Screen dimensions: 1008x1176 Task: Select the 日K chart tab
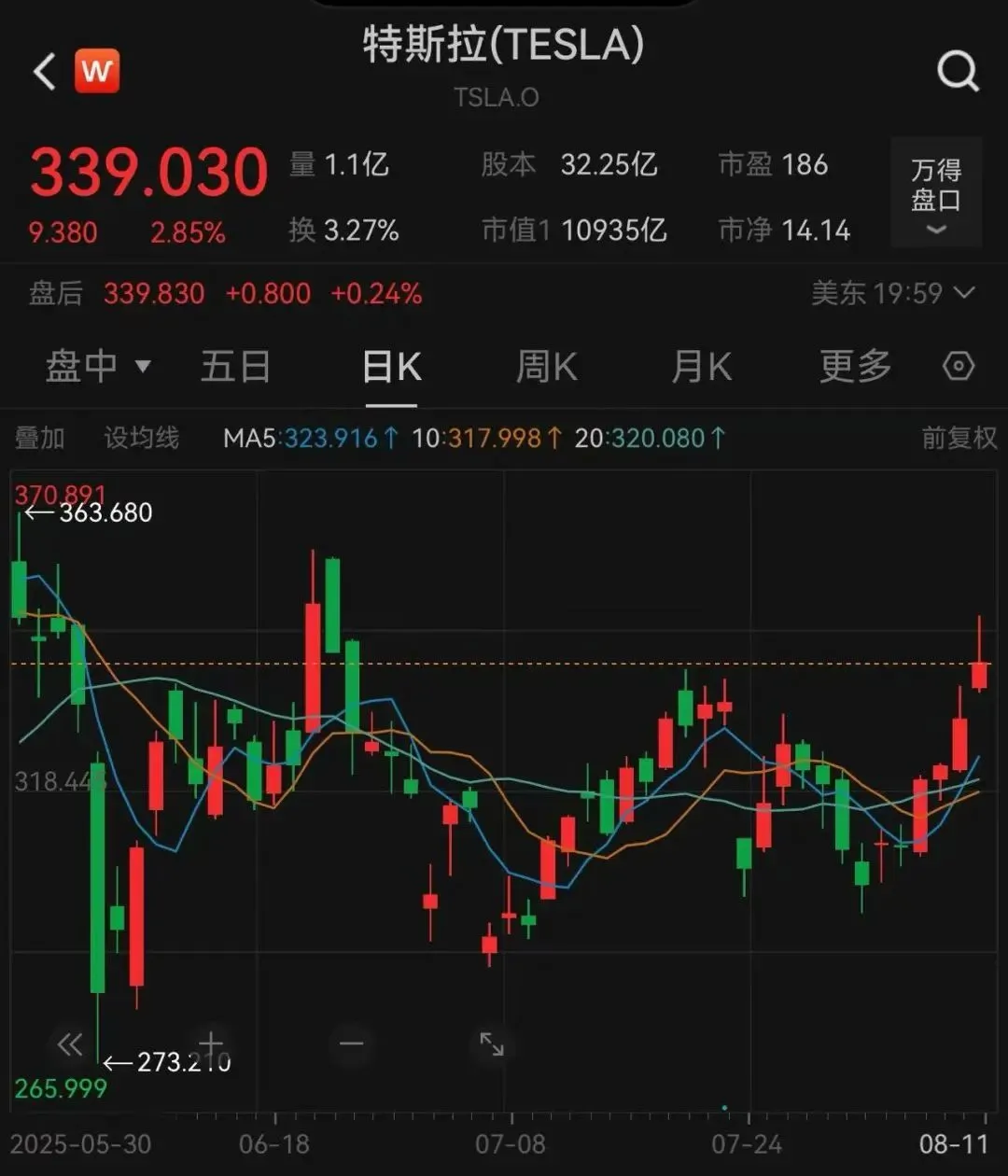[391, 367]
